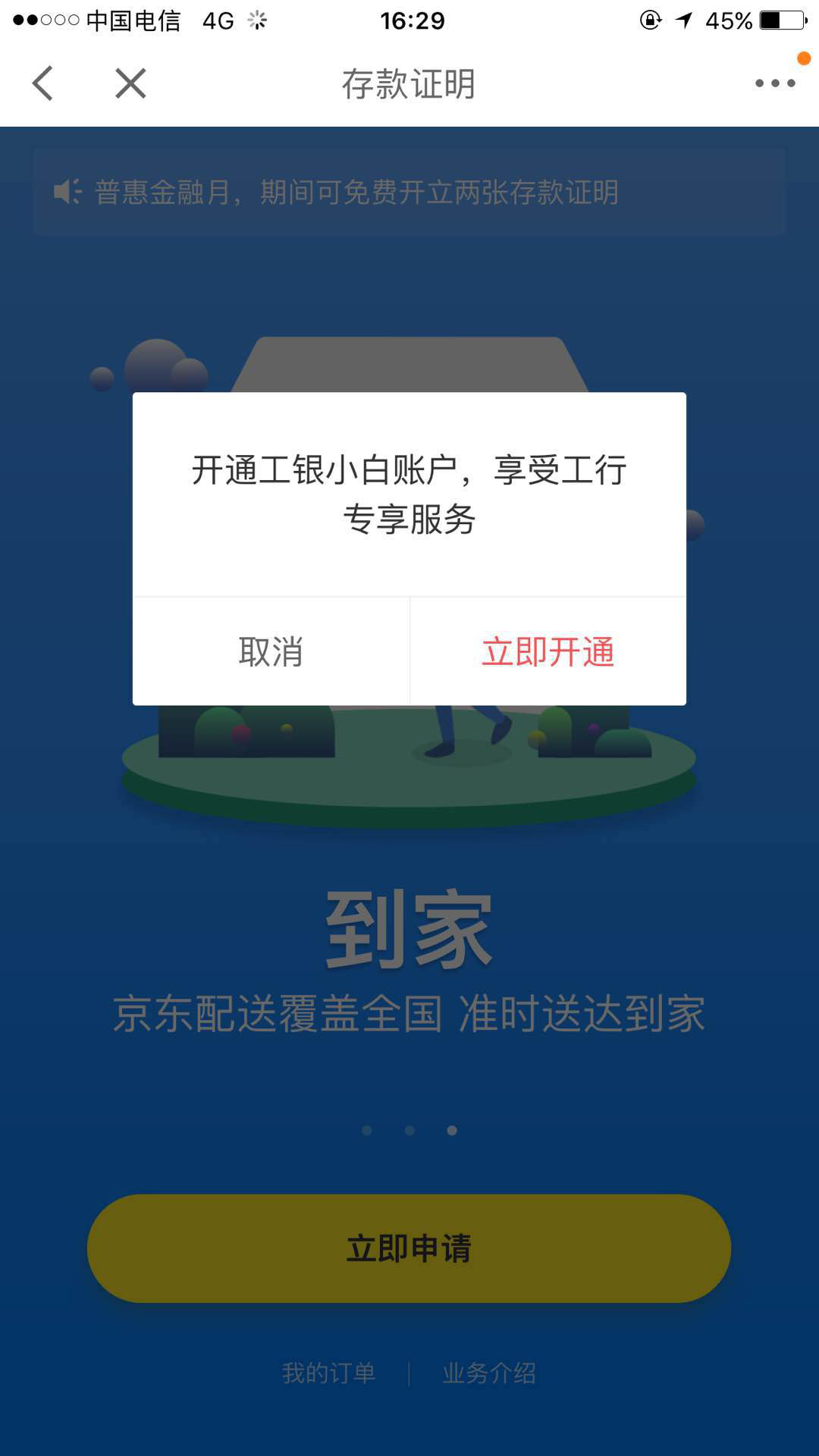Go back with the top-left arrow
The width and height of the screenshot is (819, 1456).
click(43, 83)
